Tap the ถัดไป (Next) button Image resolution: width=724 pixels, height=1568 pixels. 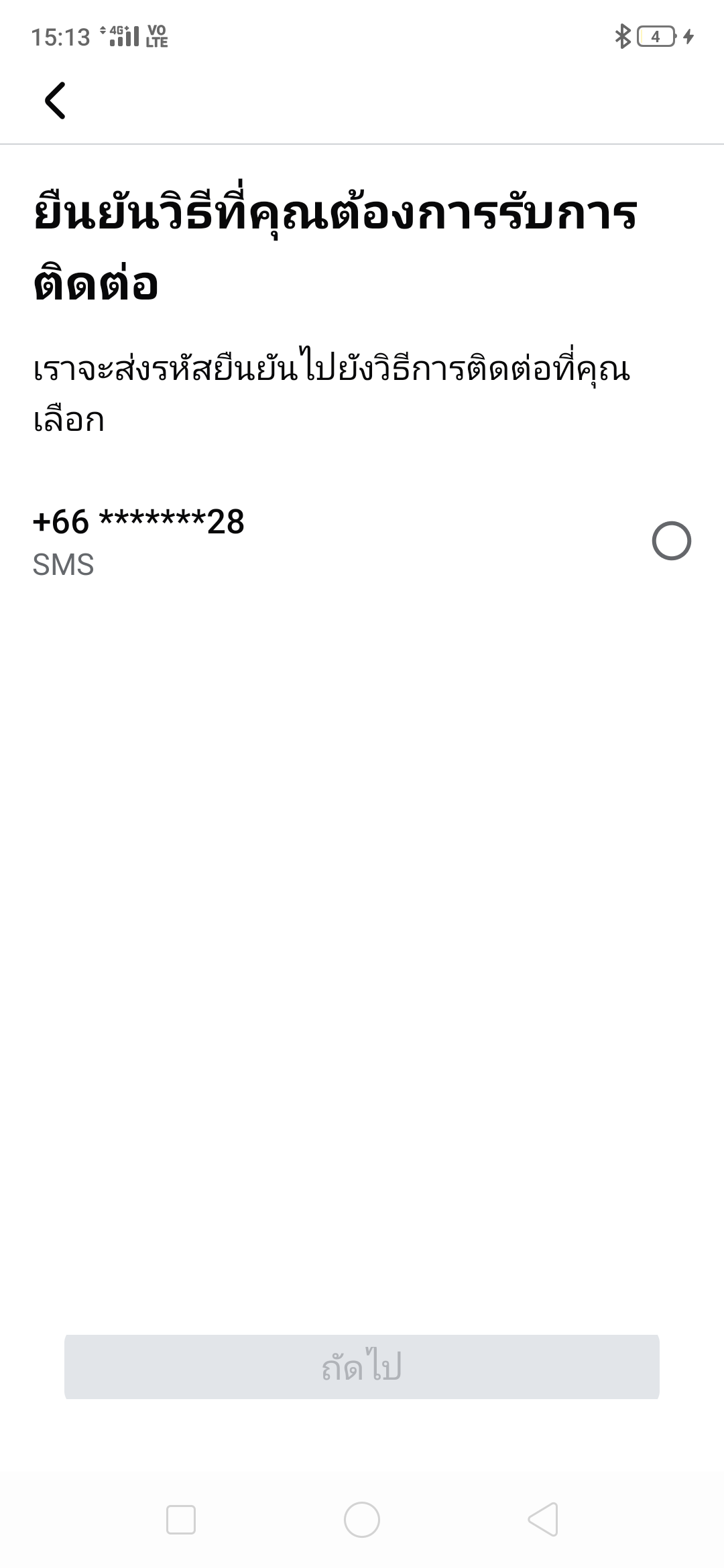click(x=362, y=1366)
